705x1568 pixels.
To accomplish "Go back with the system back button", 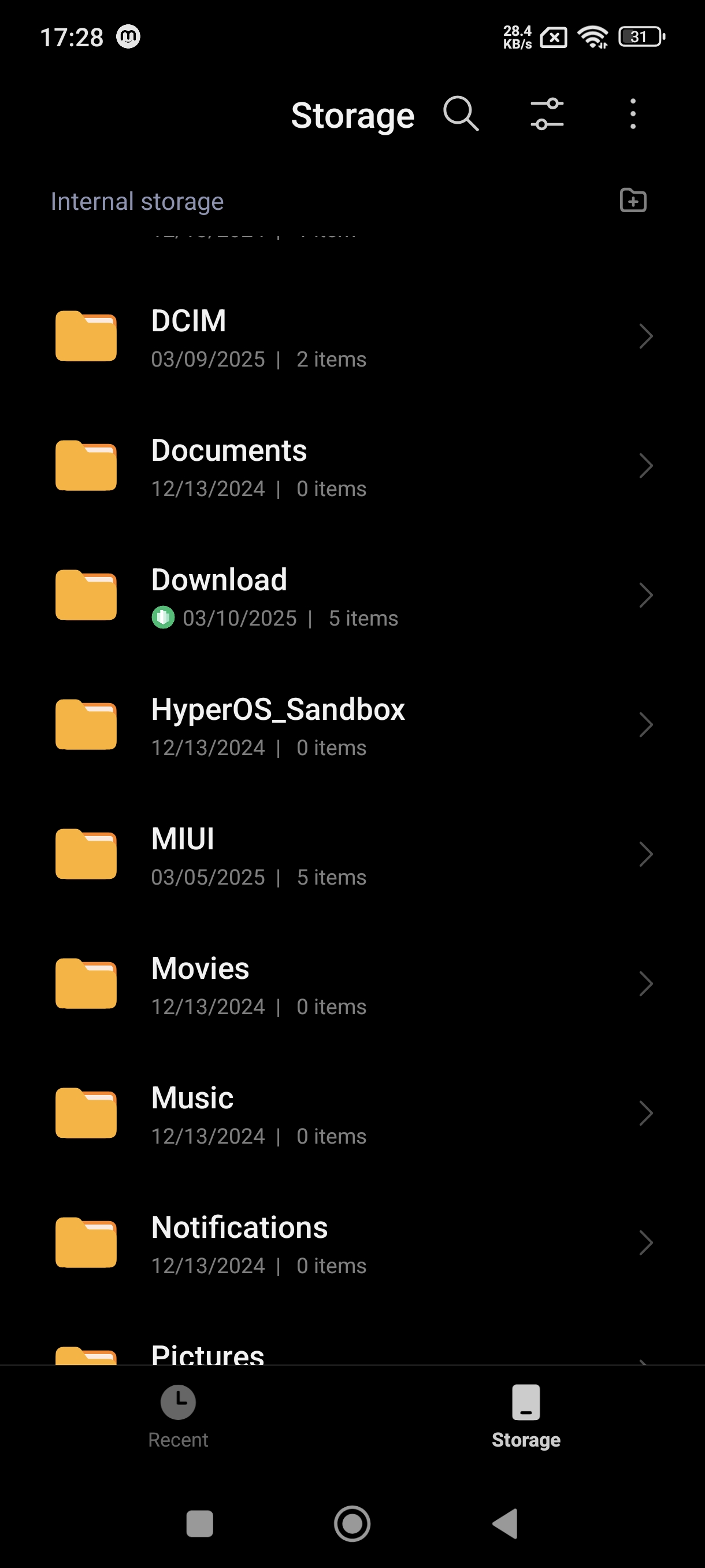I will point(505,1523).
